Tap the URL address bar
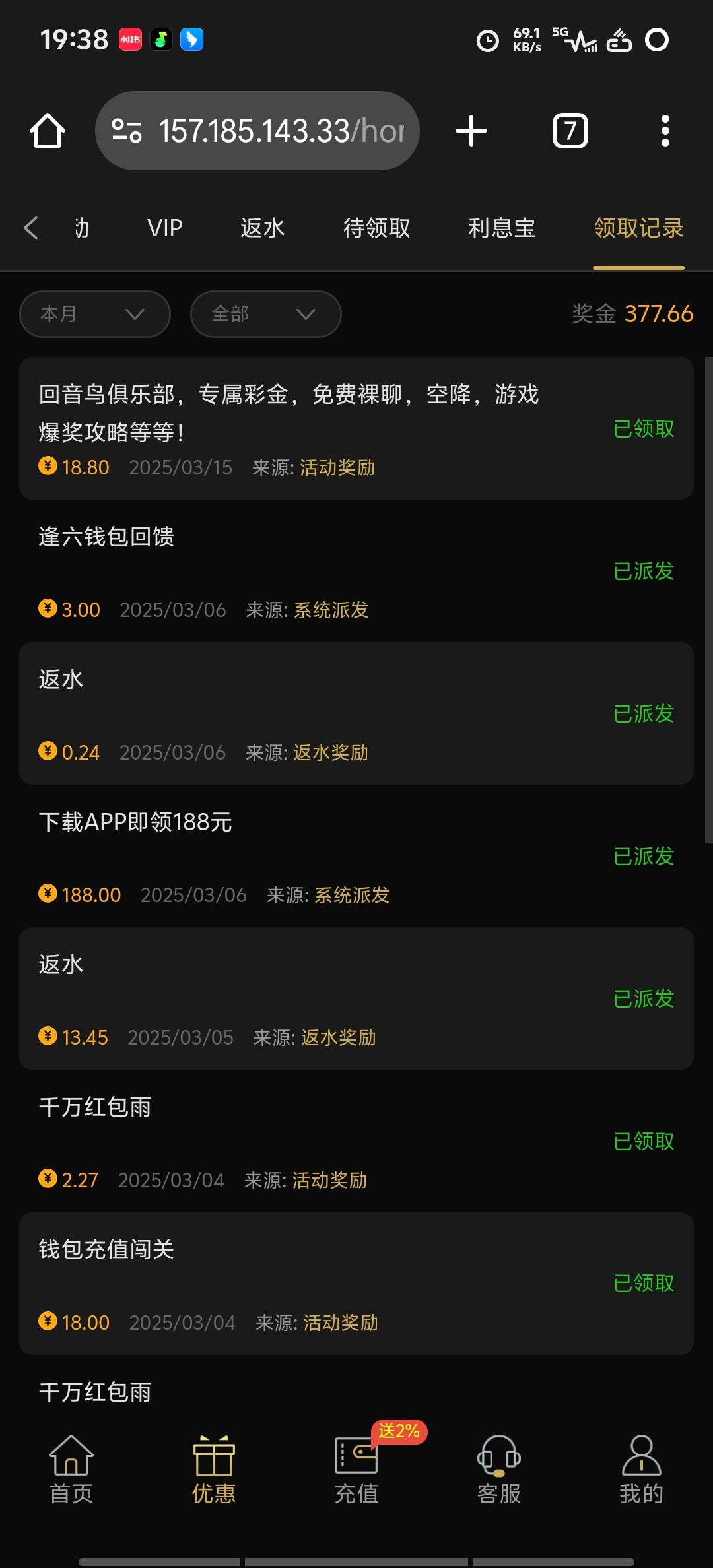 pos(257,131)
